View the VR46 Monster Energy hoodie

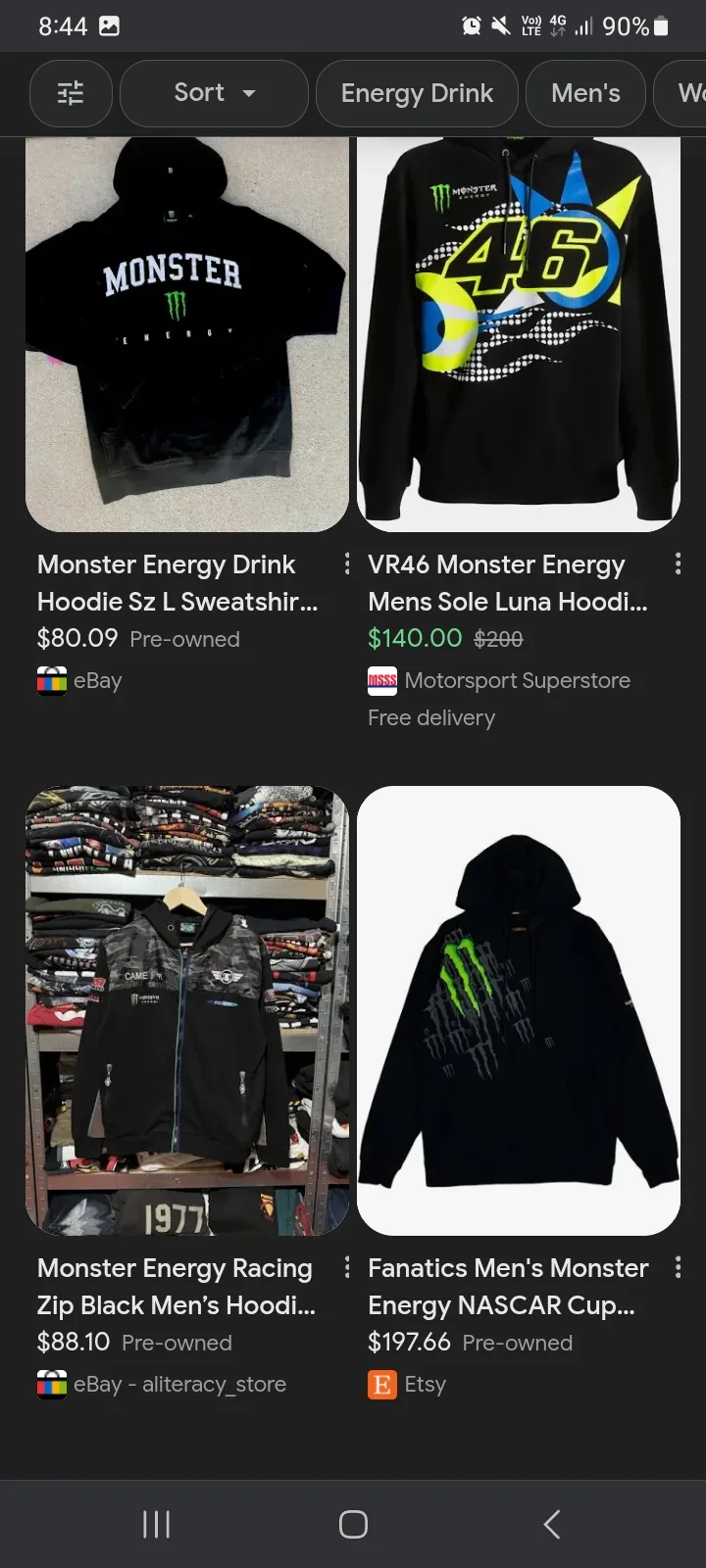tap(518, 333)
